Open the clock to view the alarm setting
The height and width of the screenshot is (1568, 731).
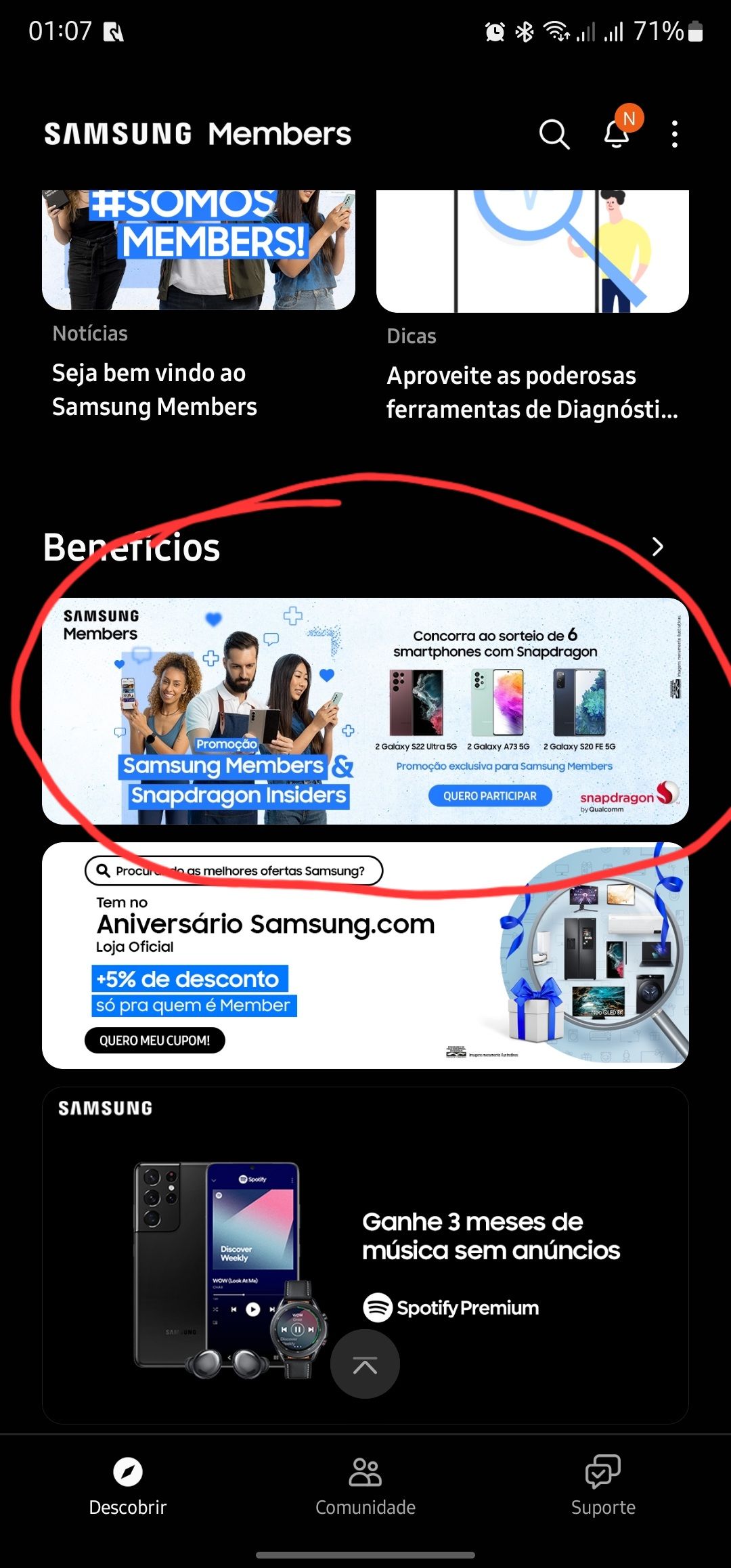493,30
